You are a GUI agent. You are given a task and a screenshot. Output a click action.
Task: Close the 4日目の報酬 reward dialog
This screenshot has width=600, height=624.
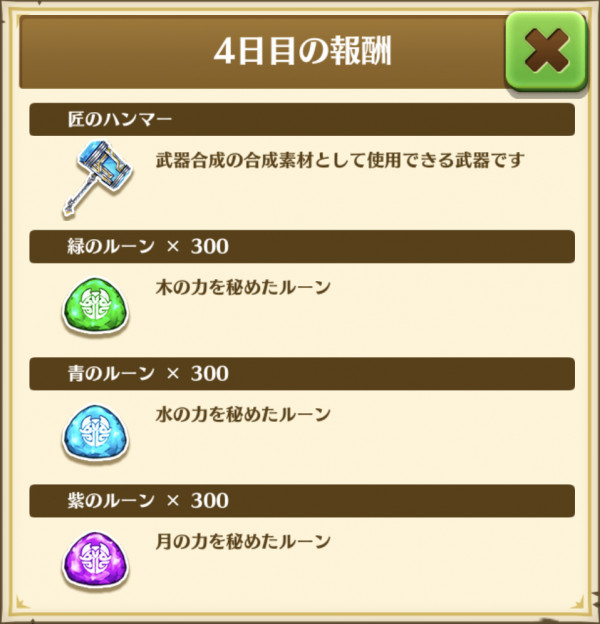[546, 49]
